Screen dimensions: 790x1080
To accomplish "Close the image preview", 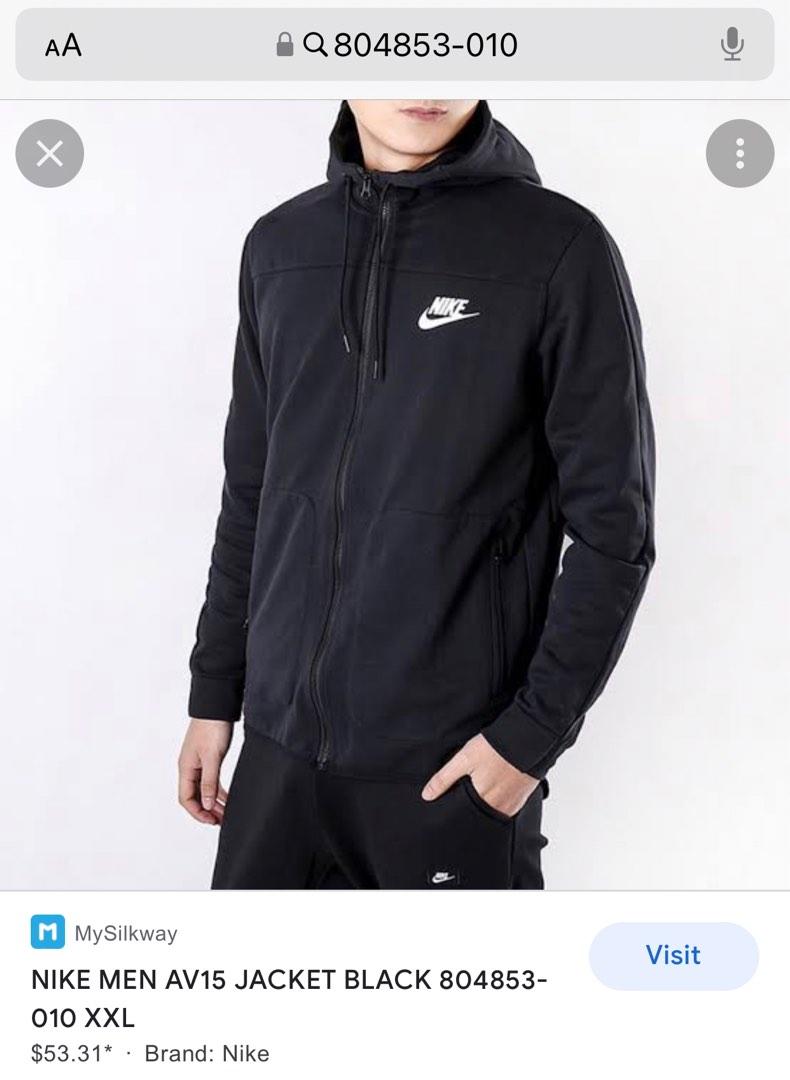I will coord(50,153).
